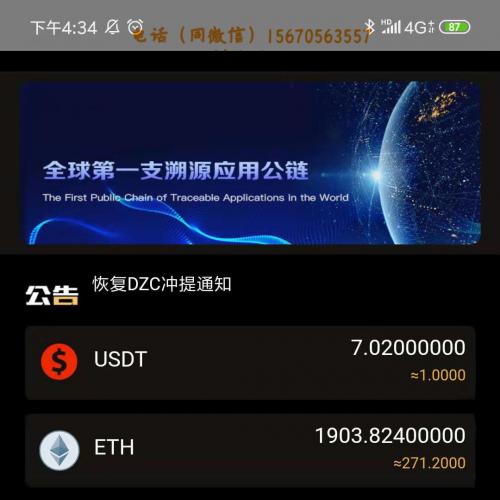Open the DZC deposit-withdrawal announcement
This screenshot has width=500, height=500.
[162, 284]
